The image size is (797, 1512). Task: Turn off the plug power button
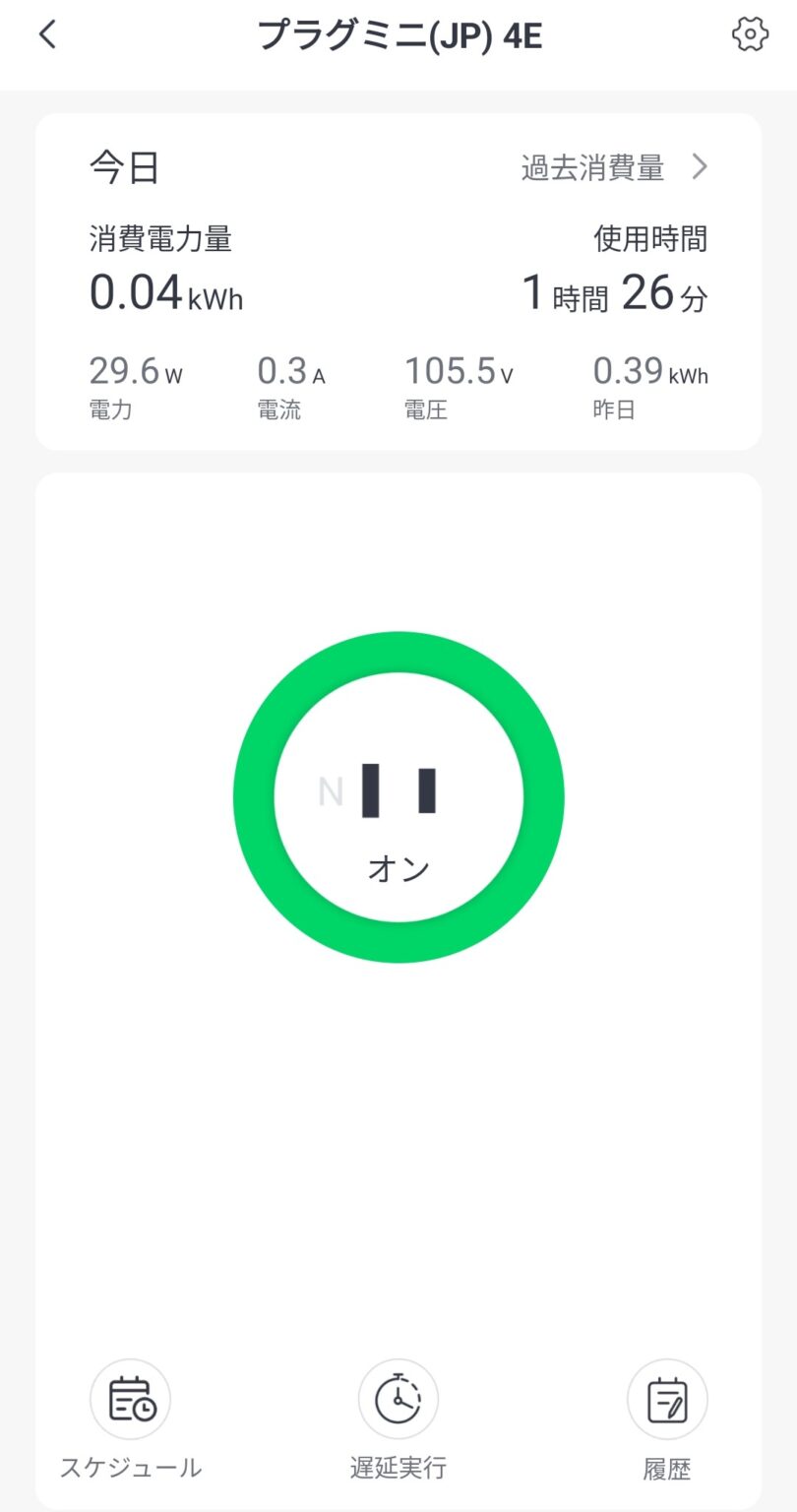398,796
